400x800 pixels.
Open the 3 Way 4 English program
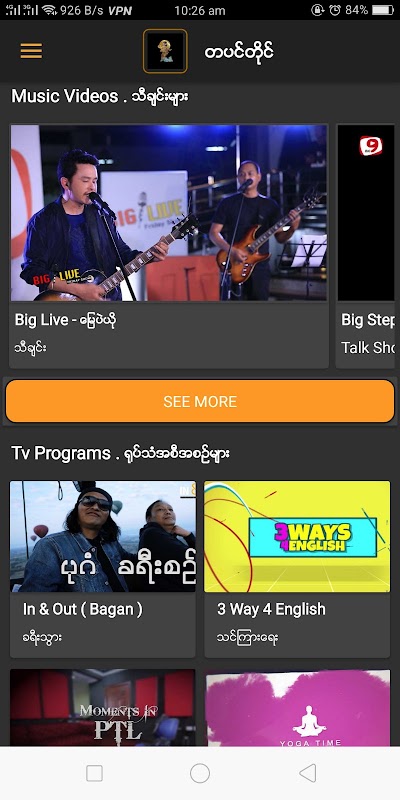297,569
